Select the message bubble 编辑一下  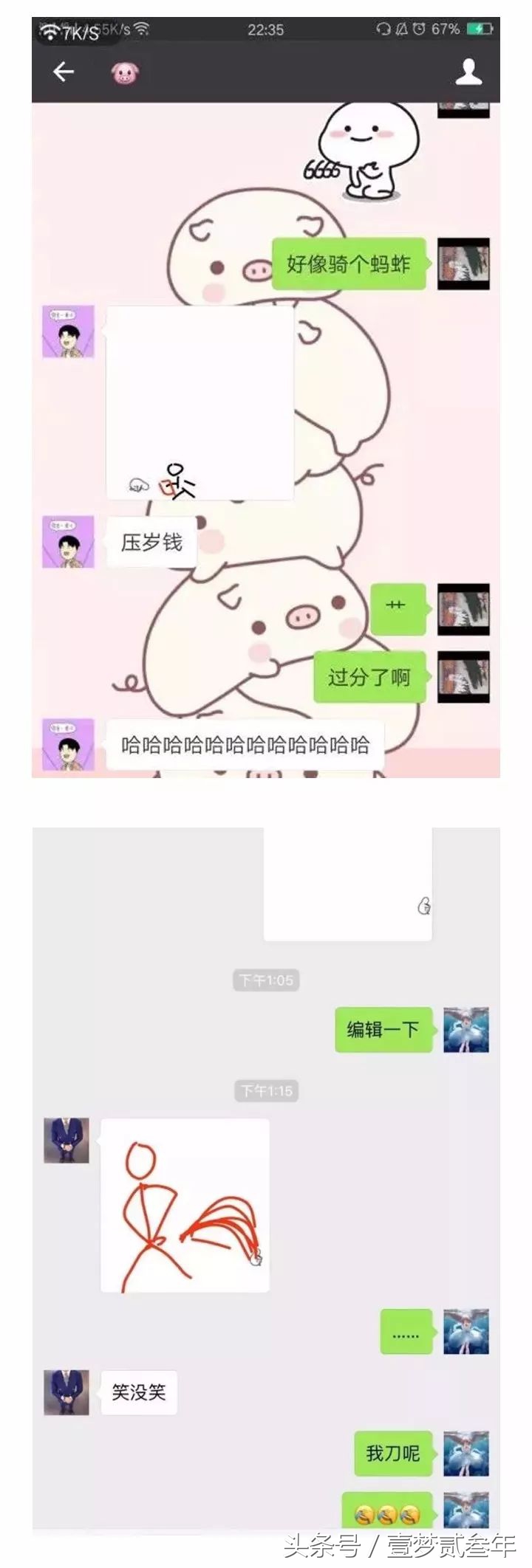click(383, 1030)
